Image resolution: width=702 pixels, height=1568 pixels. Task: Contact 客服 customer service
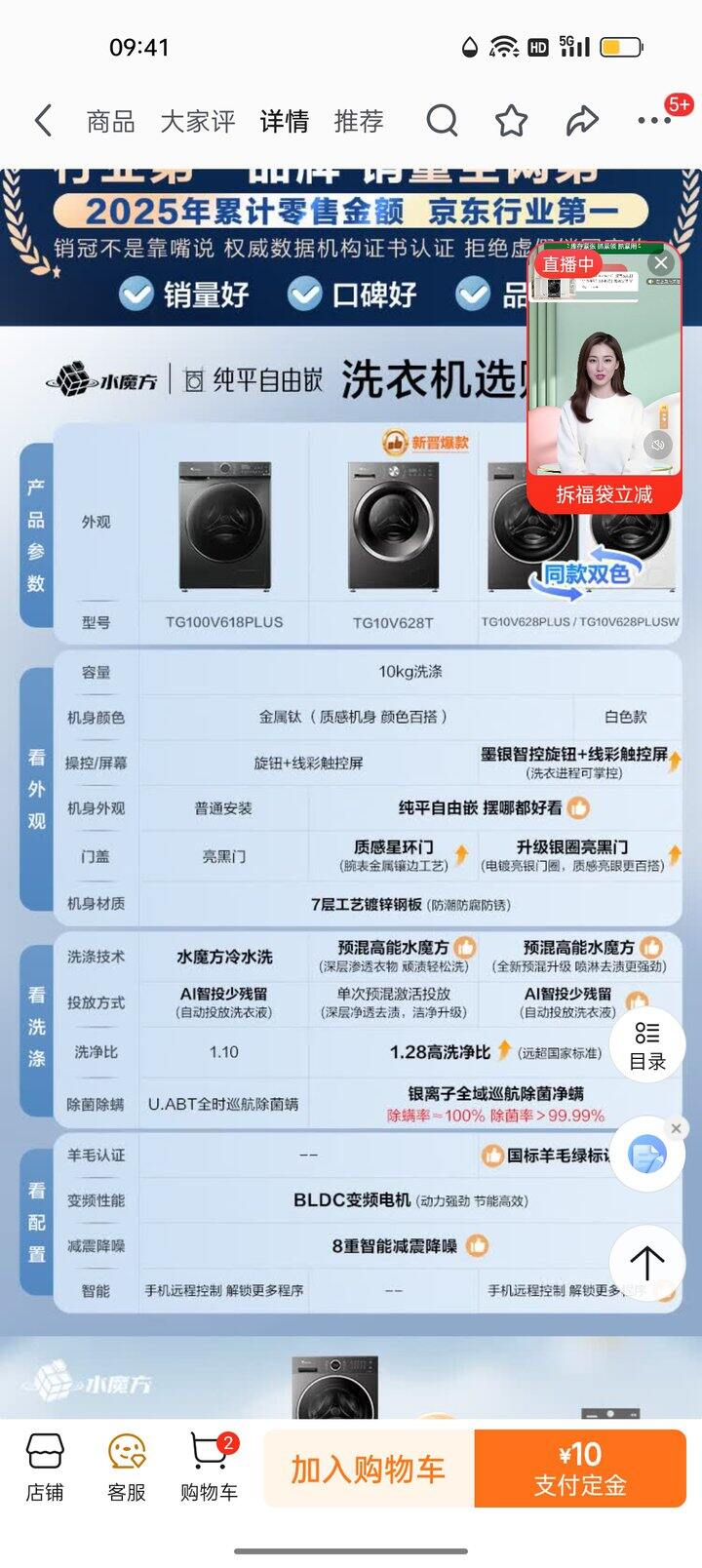coord(127,1468)
